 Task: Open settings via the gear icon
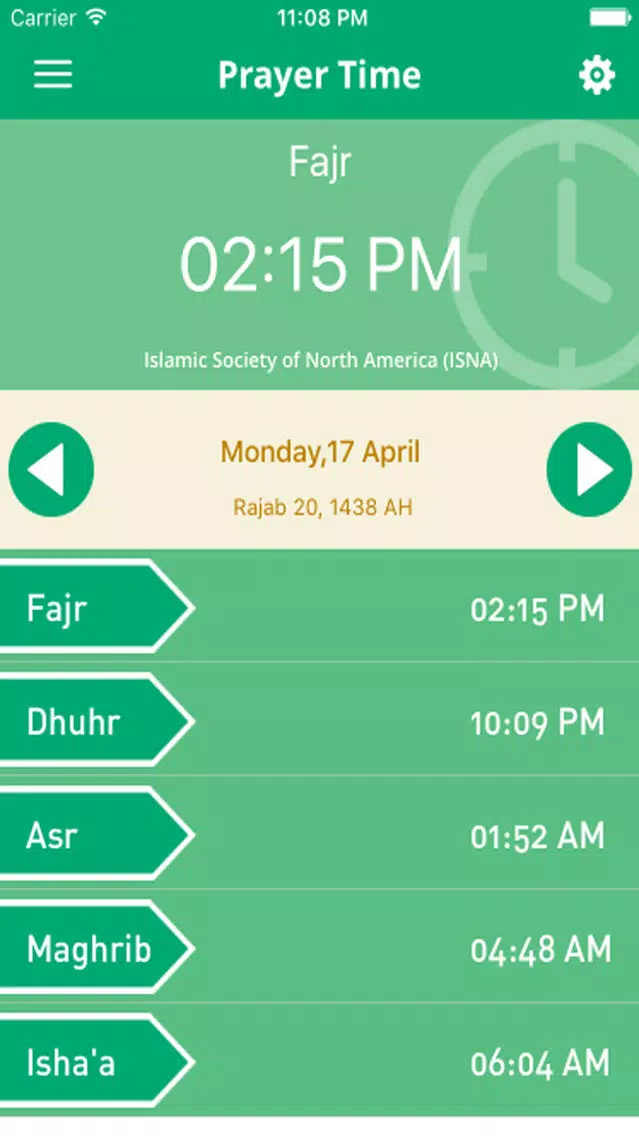click(x=596, y=75)
